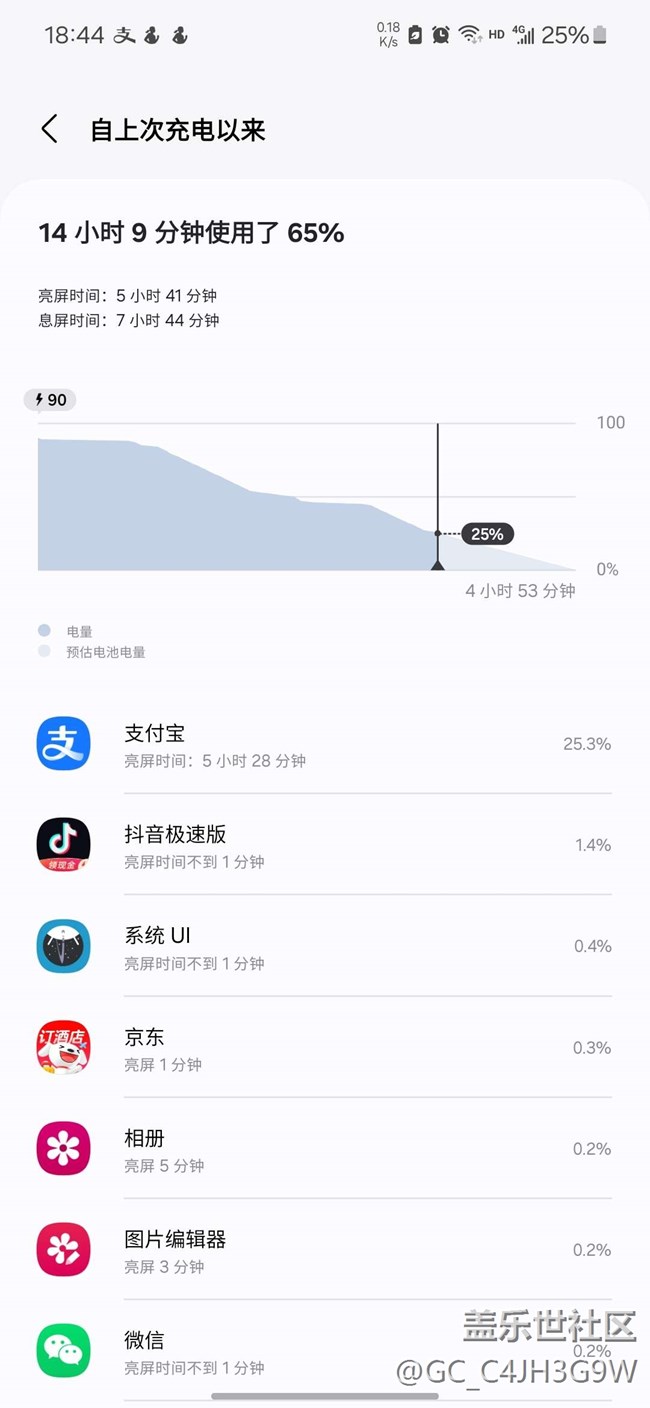Tap the 25% marker on battery graph

(487, 534)
